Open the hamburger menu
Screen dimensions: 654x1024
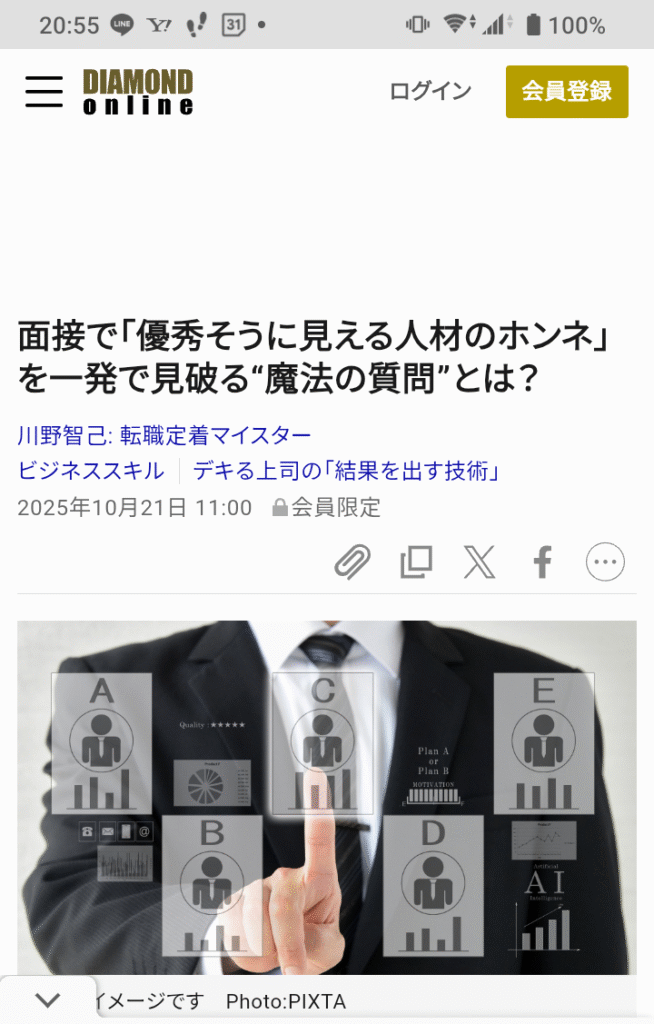44,91
